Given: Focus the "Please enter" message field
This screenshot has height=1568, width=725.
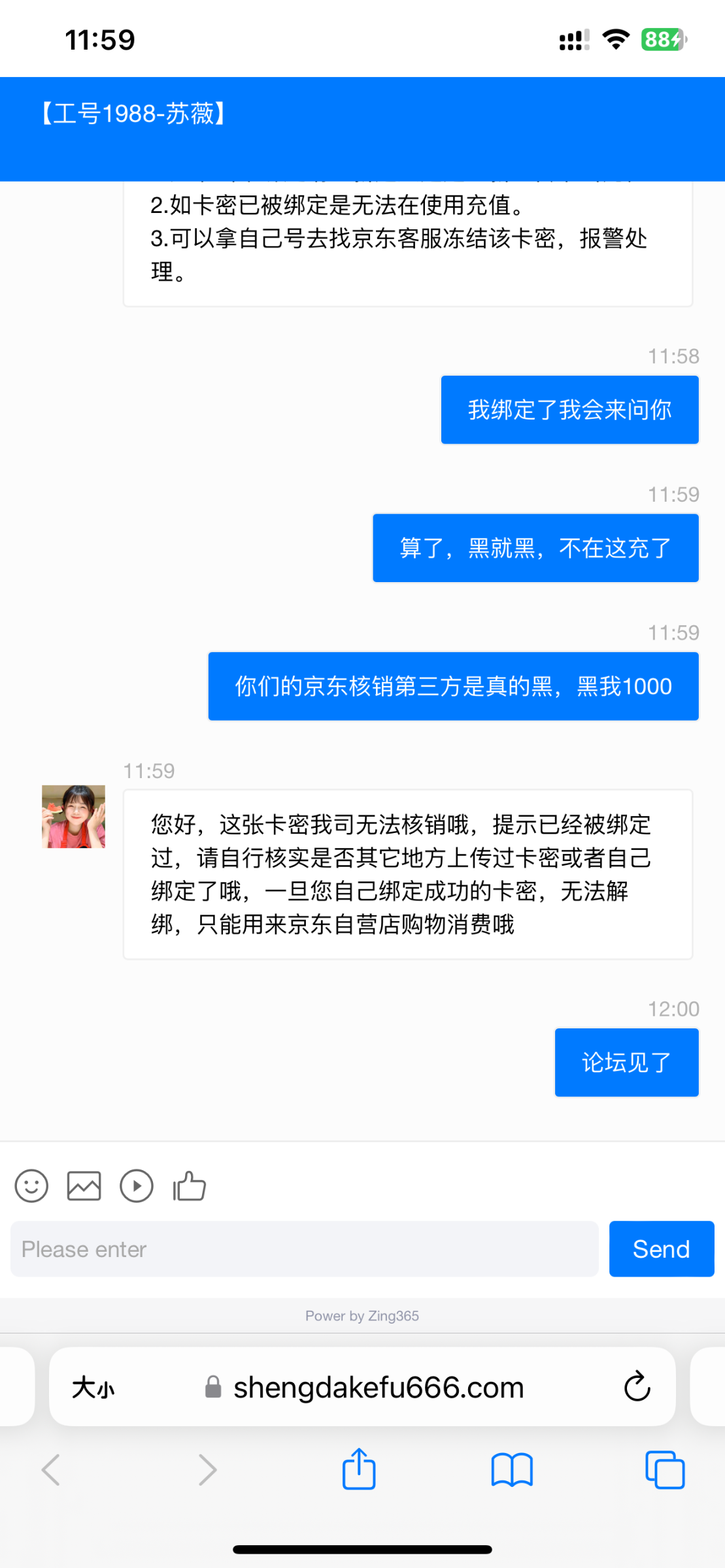Looking at the screenshot, I should pos(305,1249).
